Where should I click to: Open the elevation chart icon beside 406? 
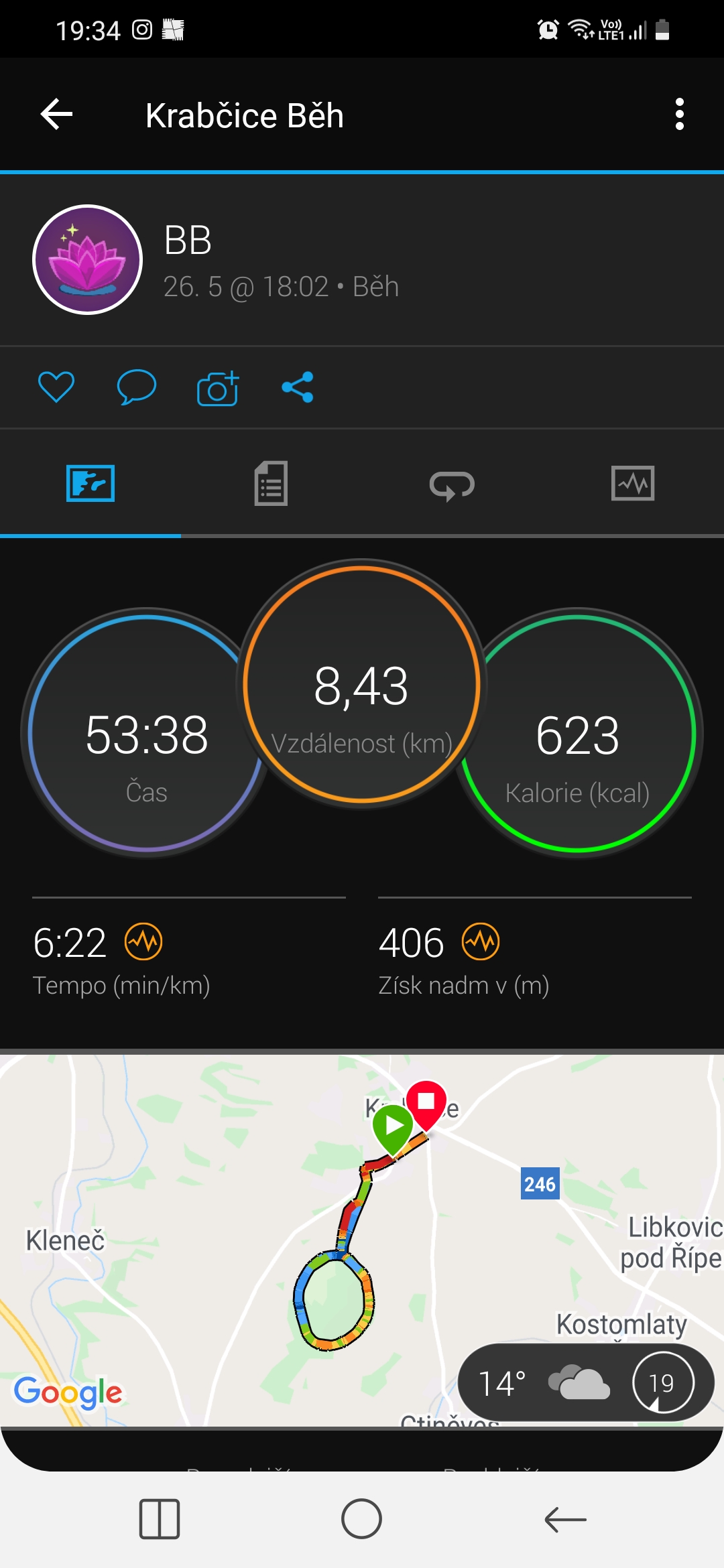coord(481,941)
